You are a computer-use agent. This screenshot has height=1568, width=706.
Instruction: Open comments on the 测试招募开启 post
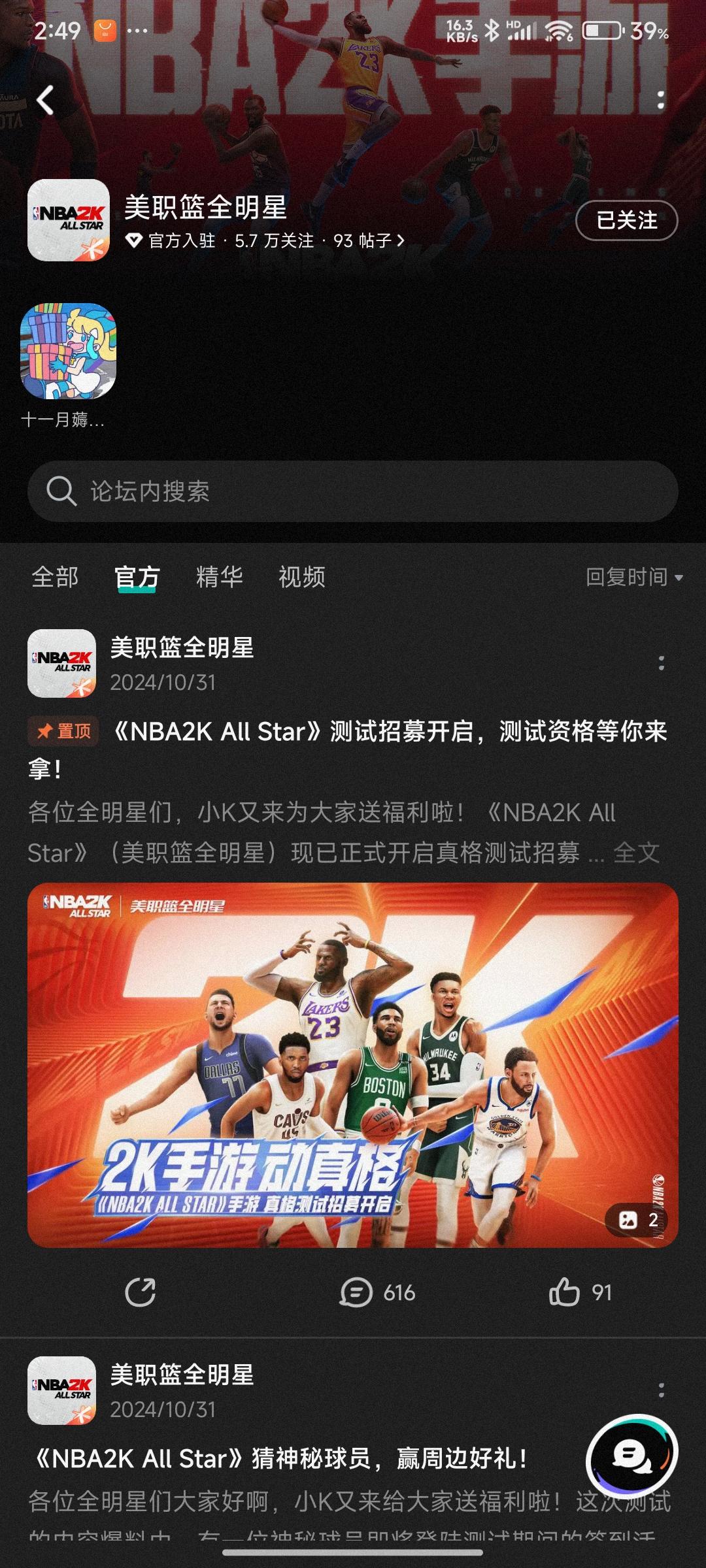pos(377,1292)
